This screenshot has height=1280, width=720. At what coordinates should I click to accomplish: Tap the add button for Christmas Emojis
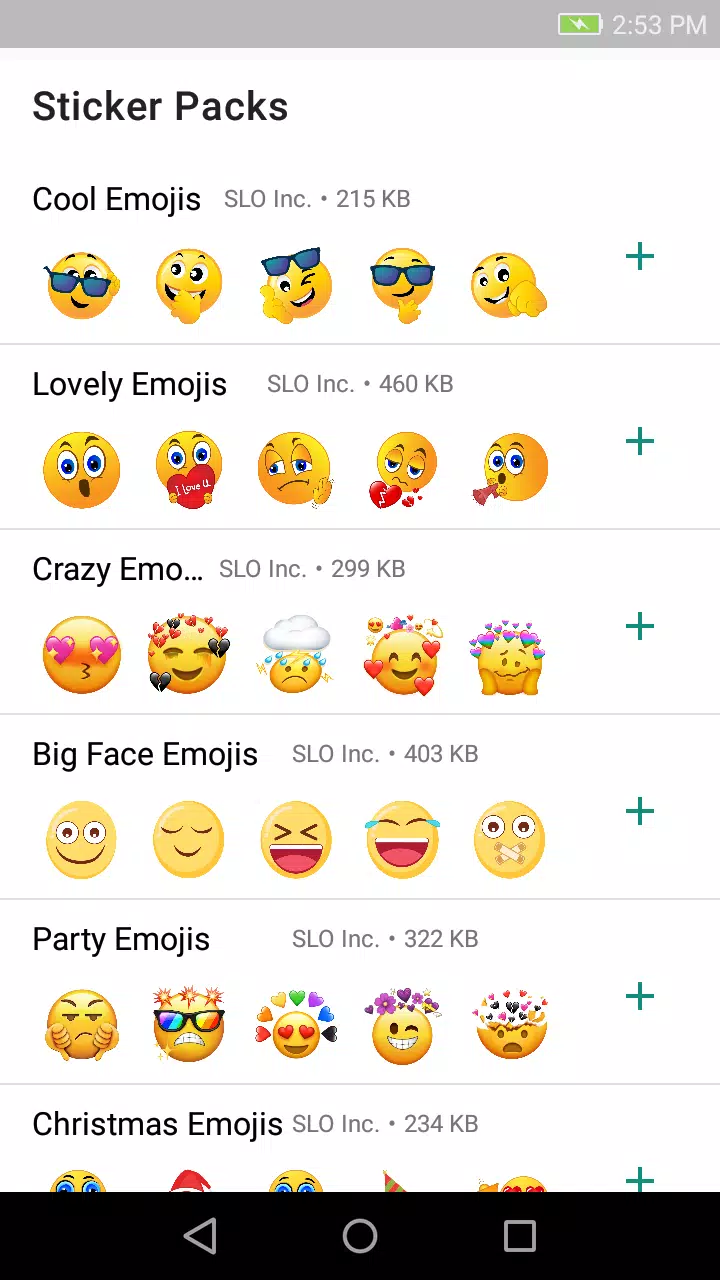(639, 1181)
